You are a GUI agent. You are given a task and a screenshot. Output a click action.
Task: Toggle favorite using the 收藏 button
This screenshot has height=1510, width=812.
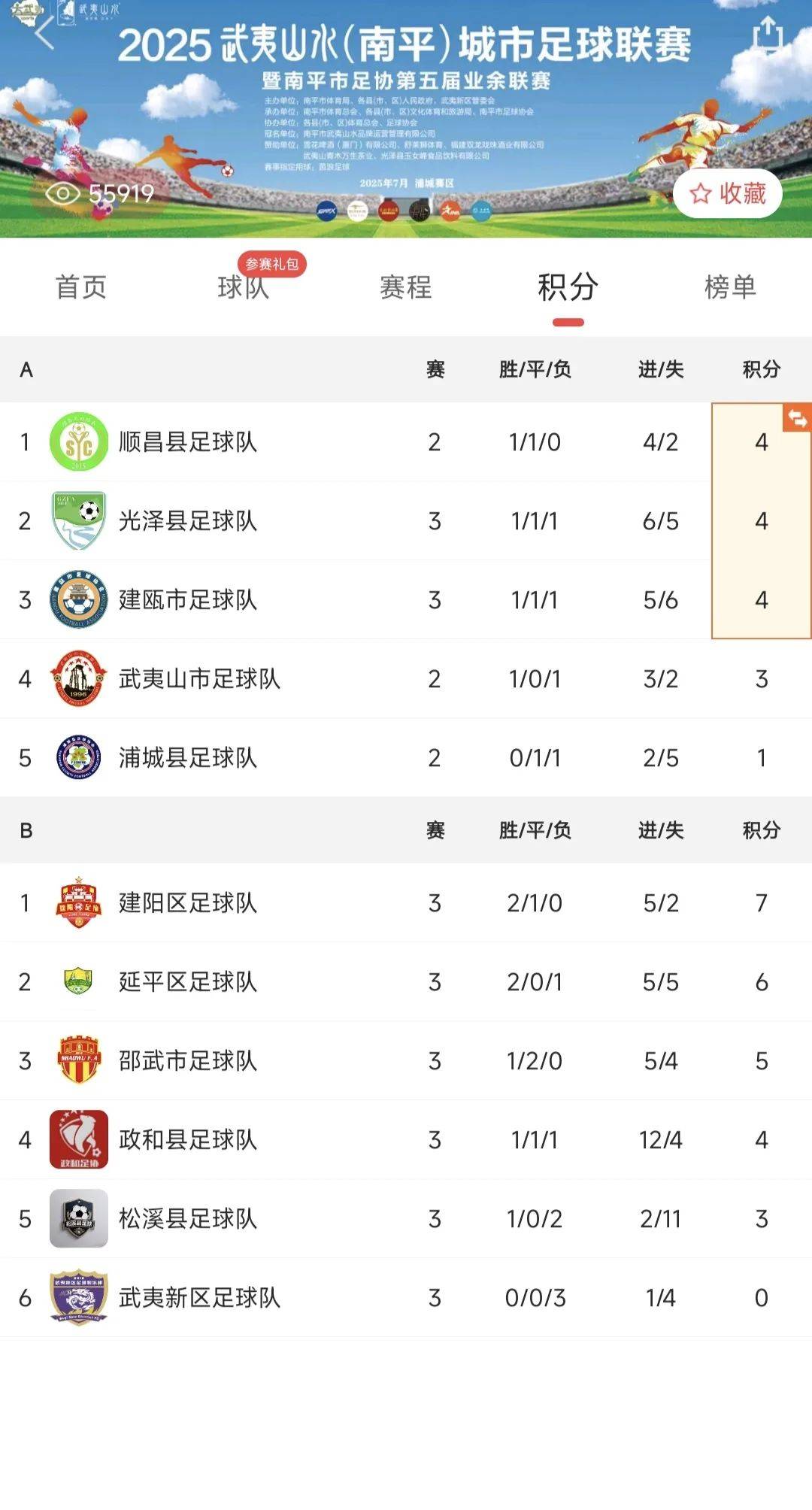(x=728, y=194)
